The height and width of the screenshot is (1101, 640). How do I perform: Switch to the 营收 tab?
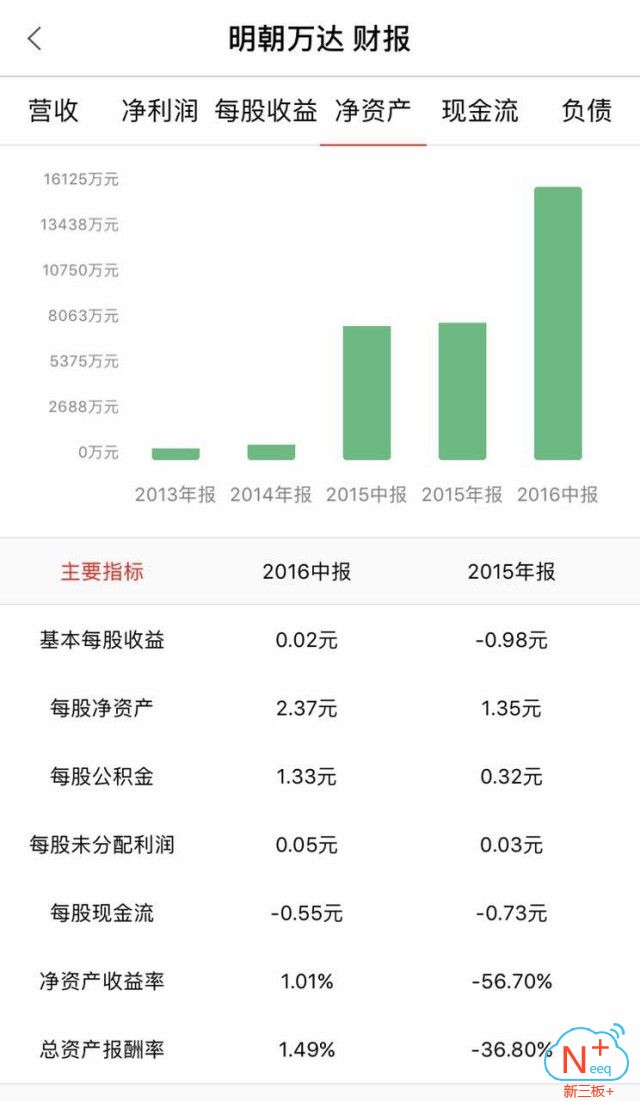pyautogui.click(x=53, y=111)
